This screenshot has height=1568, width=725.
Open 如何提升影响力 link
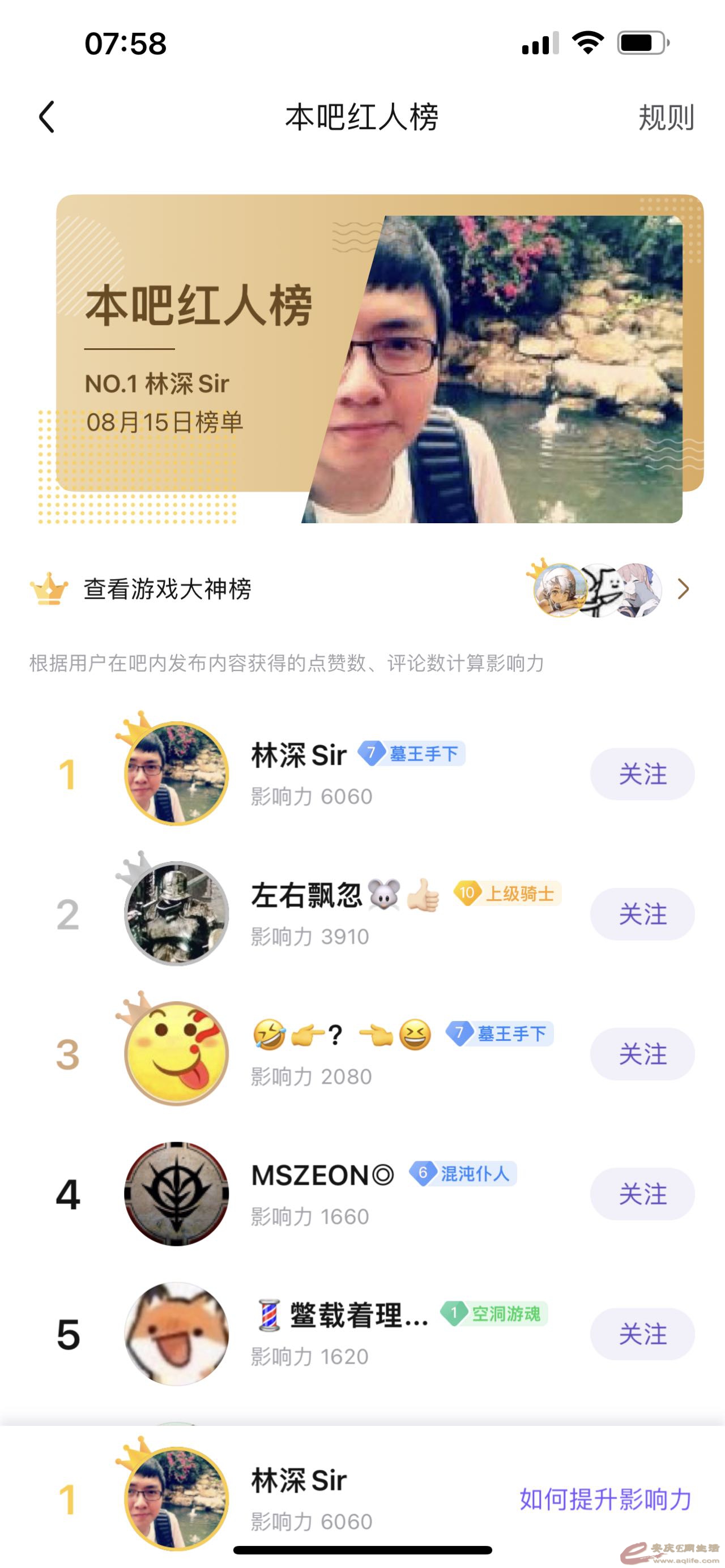(x=605, y=1498)
